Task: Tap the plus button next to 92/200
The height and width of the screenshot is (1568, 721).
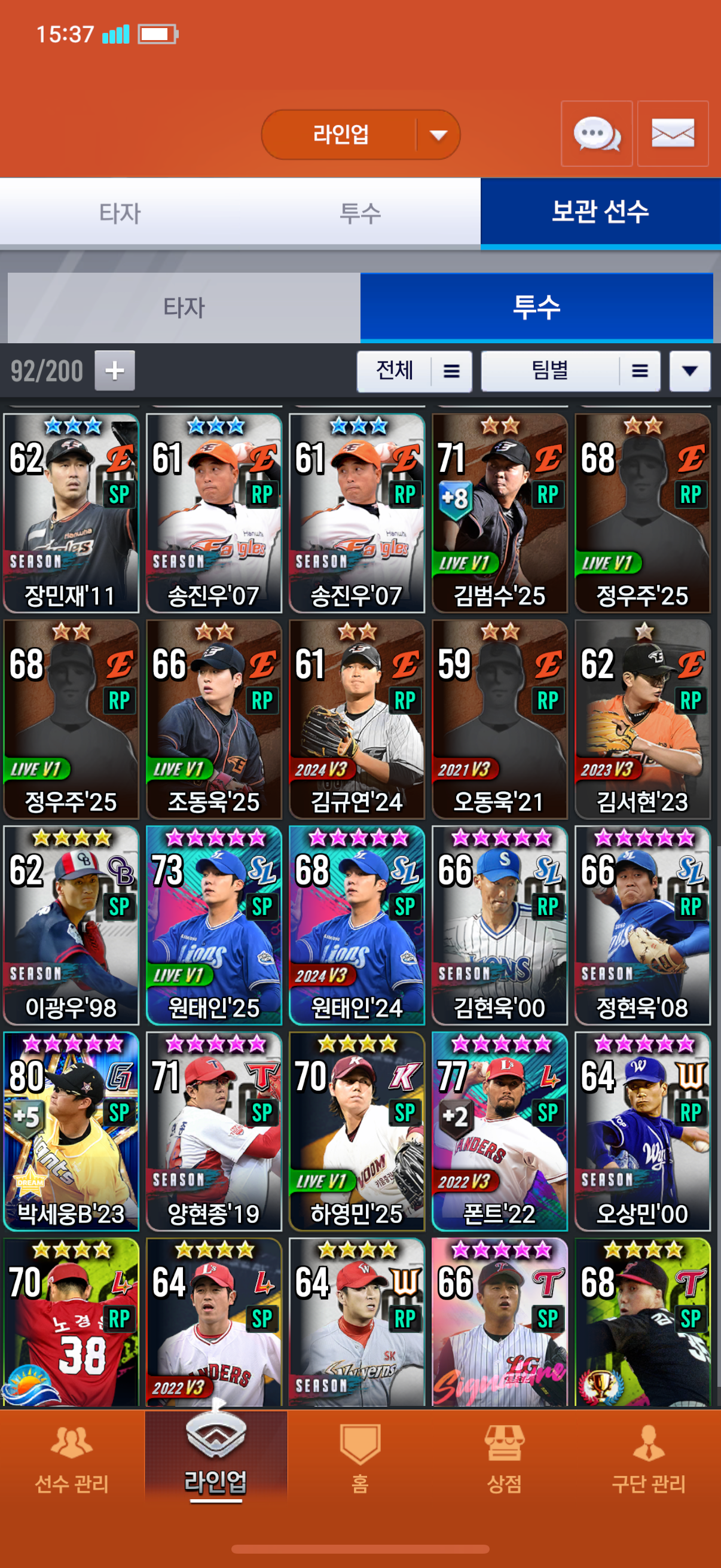Action: coord(114,370)
